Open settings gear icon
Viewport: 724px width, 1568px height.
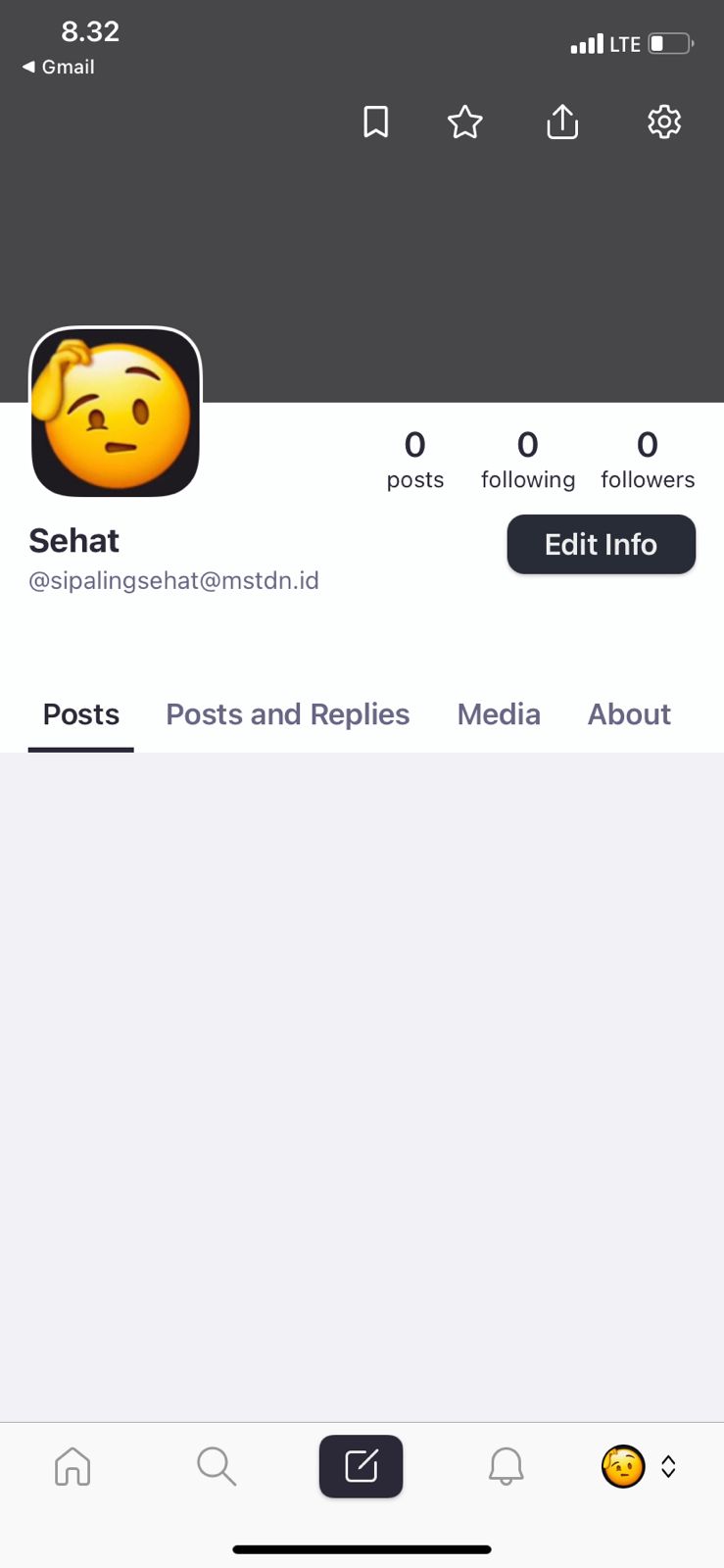(664, 122)
